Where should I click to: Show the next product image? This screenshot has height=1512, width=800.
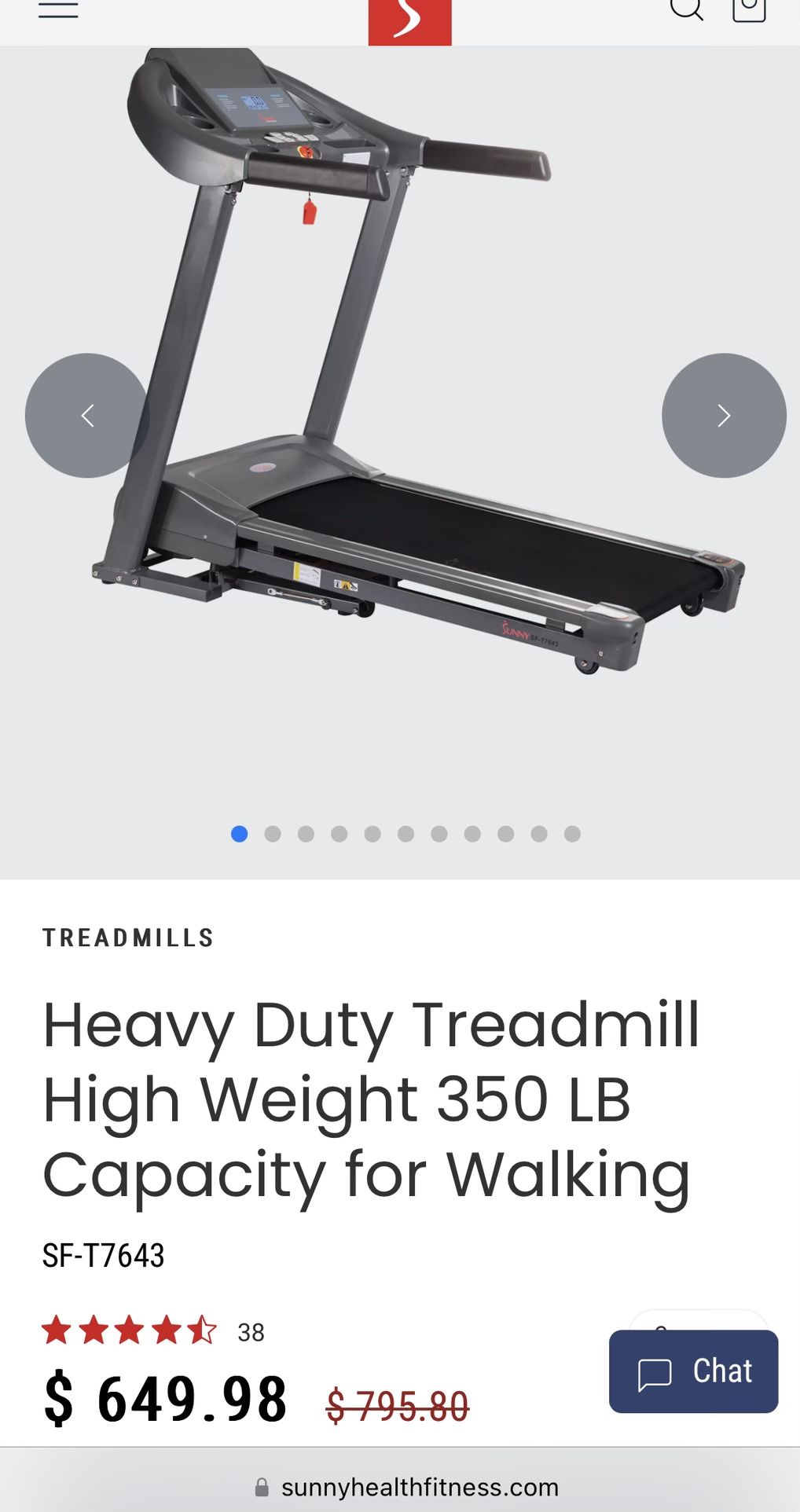click(x=724, y=416)
